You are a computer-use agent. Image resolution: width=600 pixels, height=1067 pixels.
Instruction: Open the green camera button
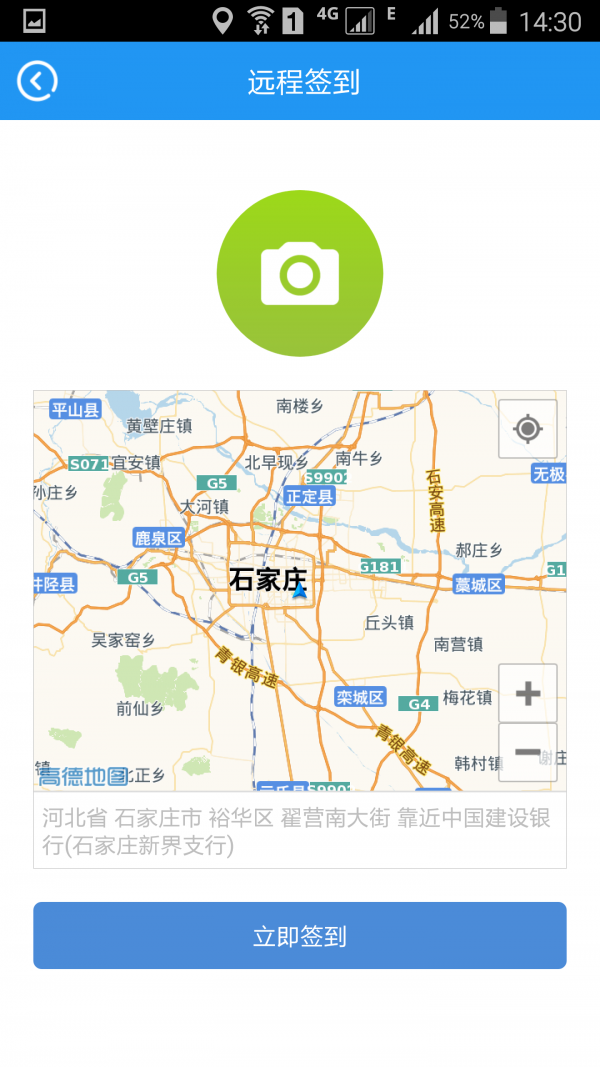coord(300,273)
